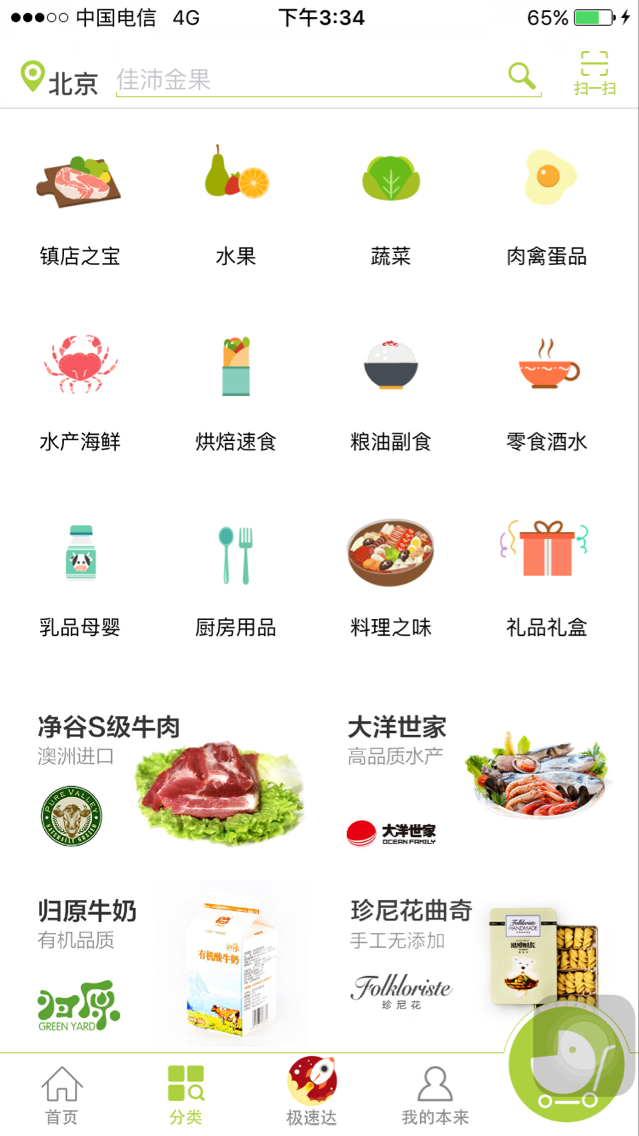Select the 肉禽蛋品 category

(547, 205)
